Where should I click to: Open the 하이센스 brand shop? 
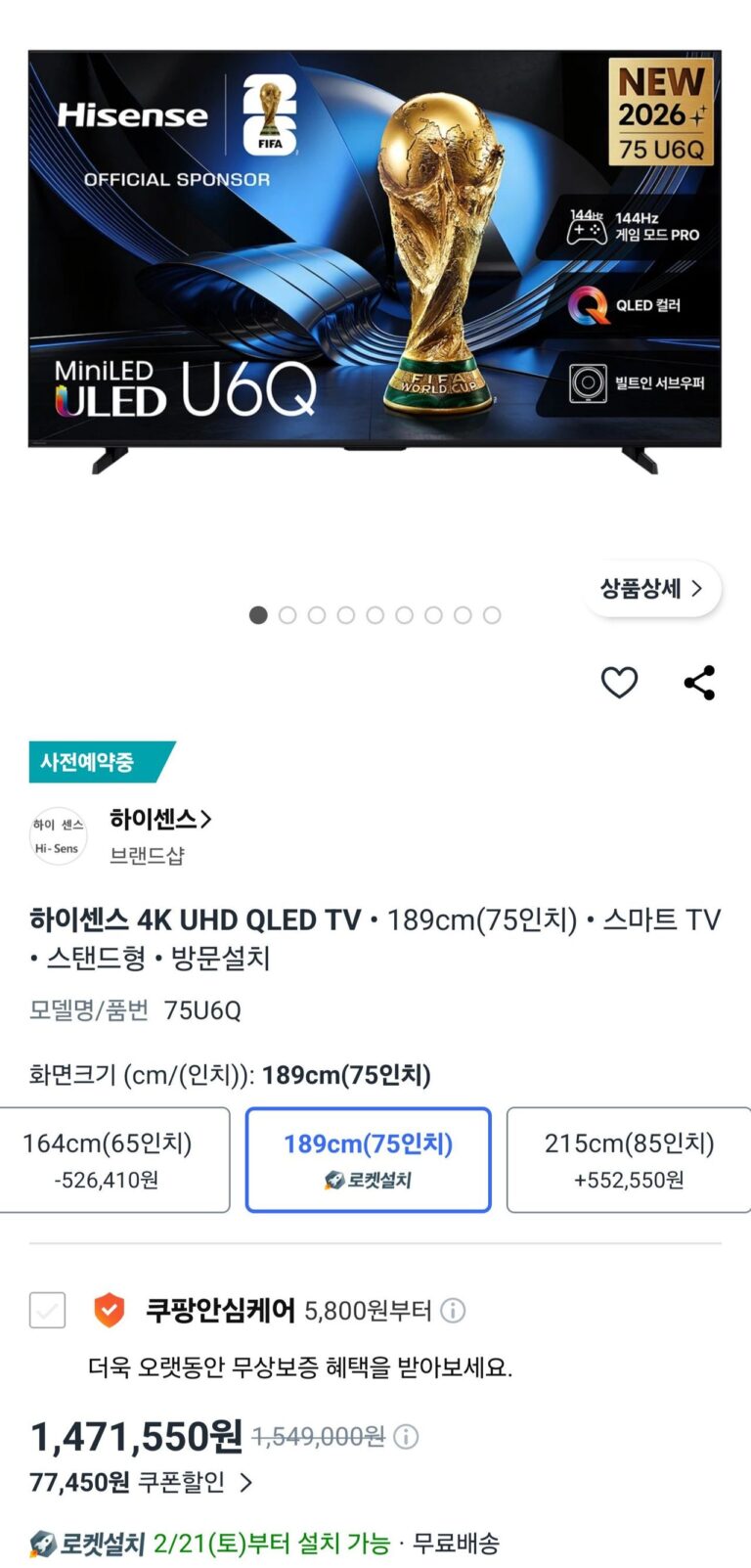pos(160,819)
